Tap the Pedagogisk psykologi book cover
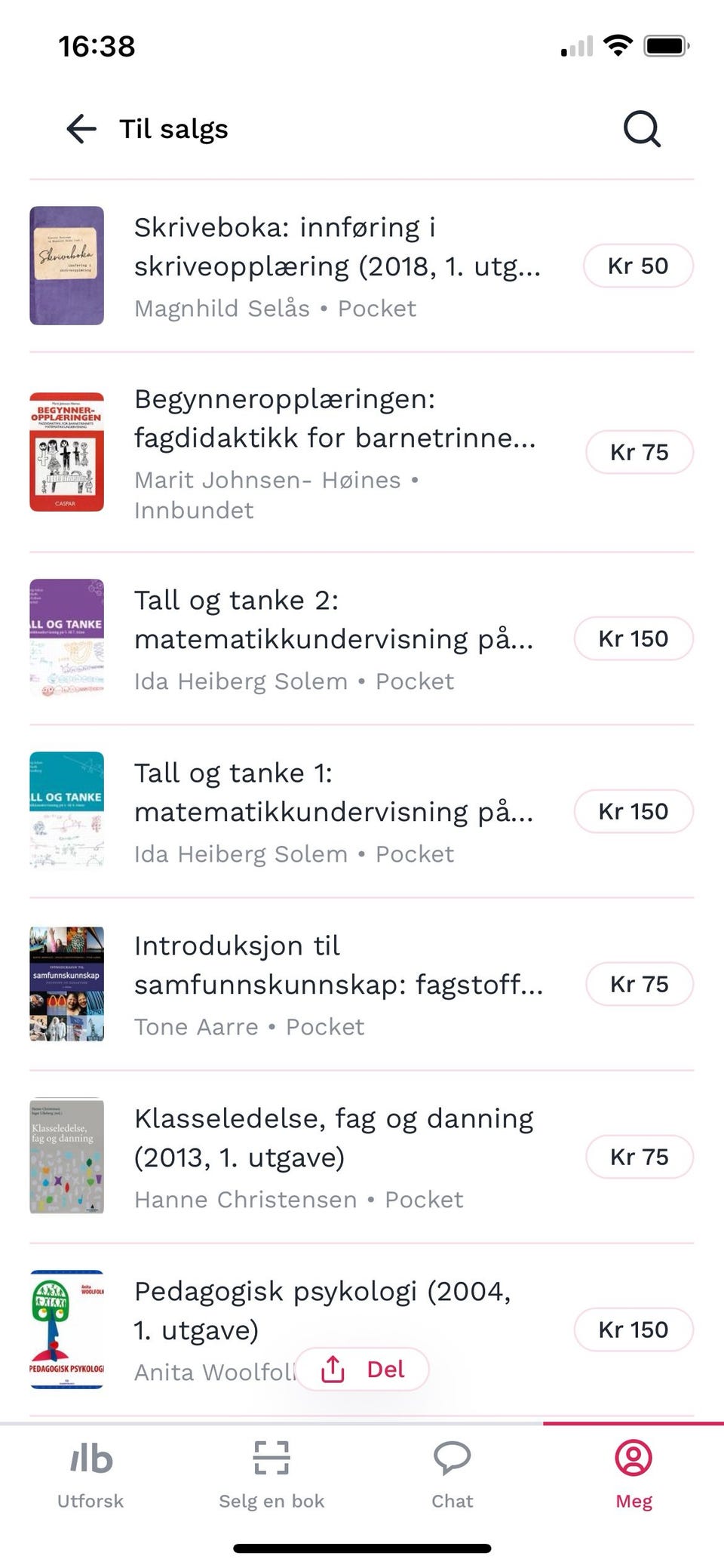724x1568 pixels. coord(66,1330)
